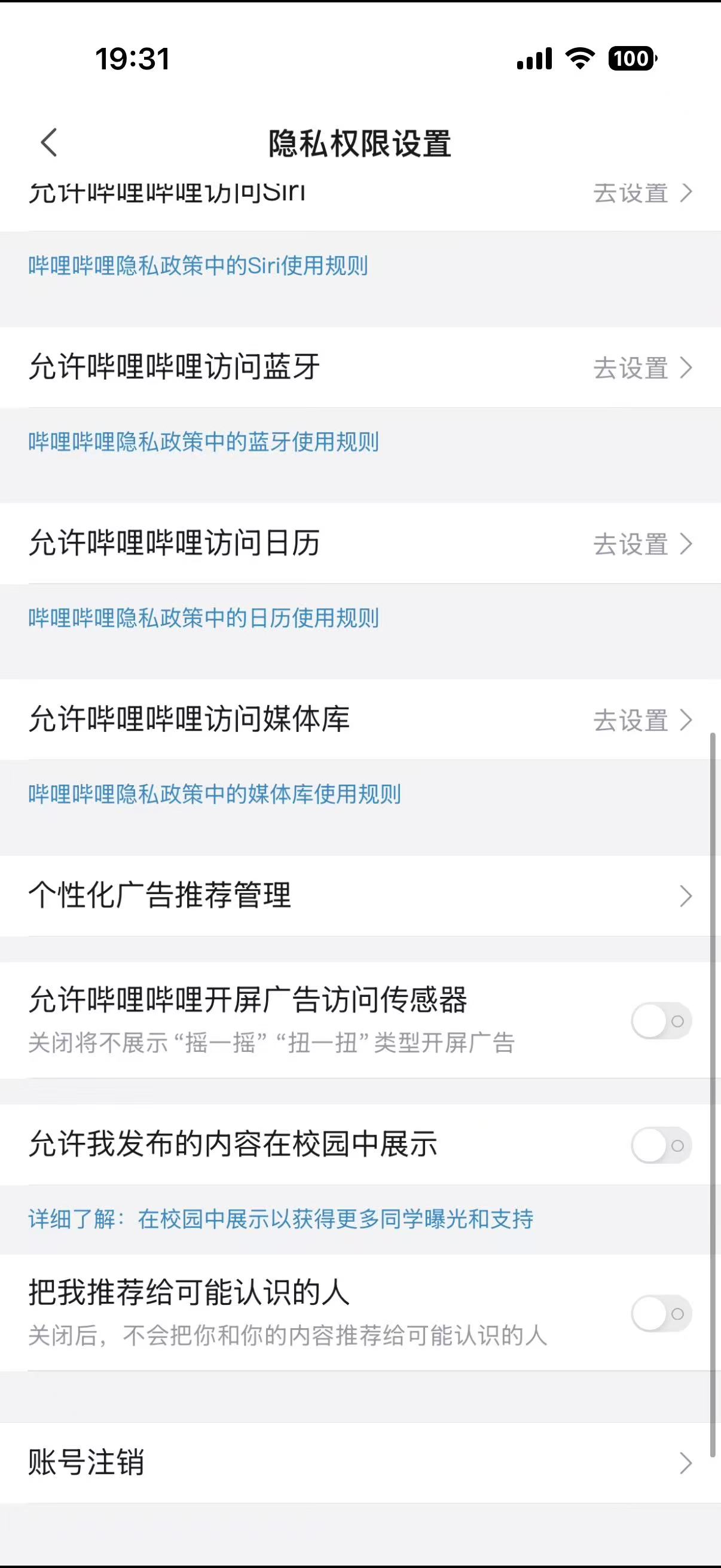
Task: Open Siri usage rules in privacy policy
Action: pos(198,266)
